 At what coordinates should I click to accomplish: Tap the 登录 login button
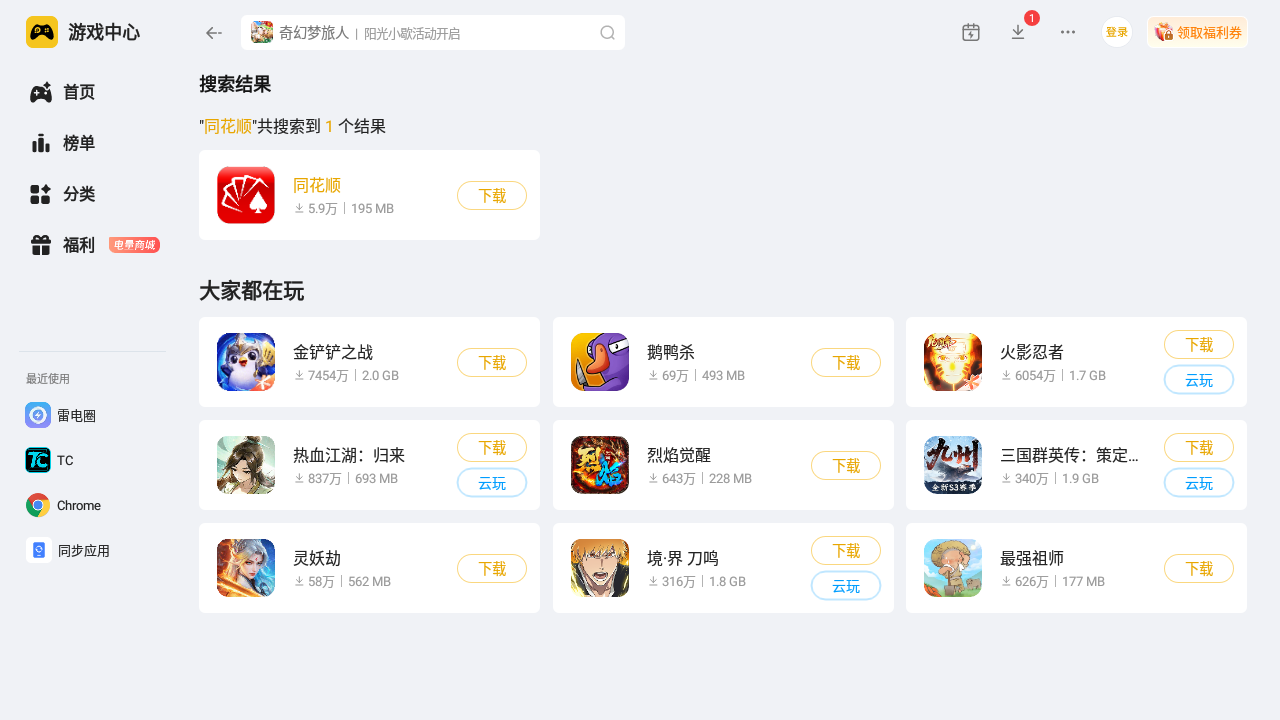1116,32
